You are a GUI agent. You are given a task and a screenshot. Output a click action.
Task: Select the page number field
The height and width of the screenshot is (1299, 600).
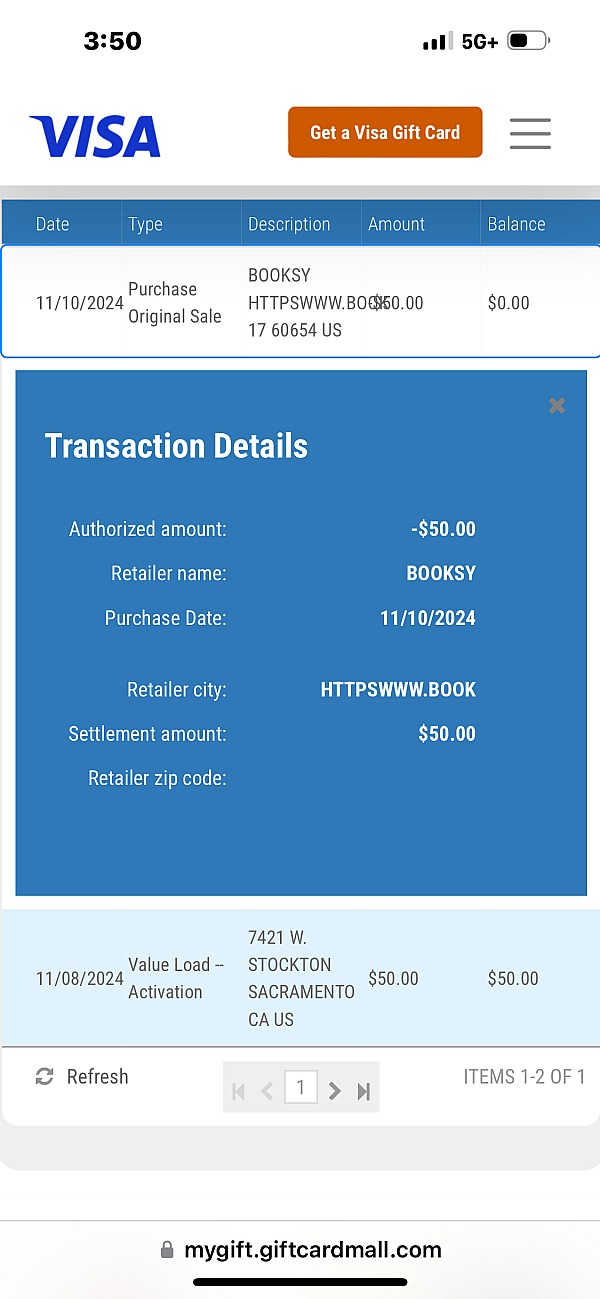(301, 1087)
